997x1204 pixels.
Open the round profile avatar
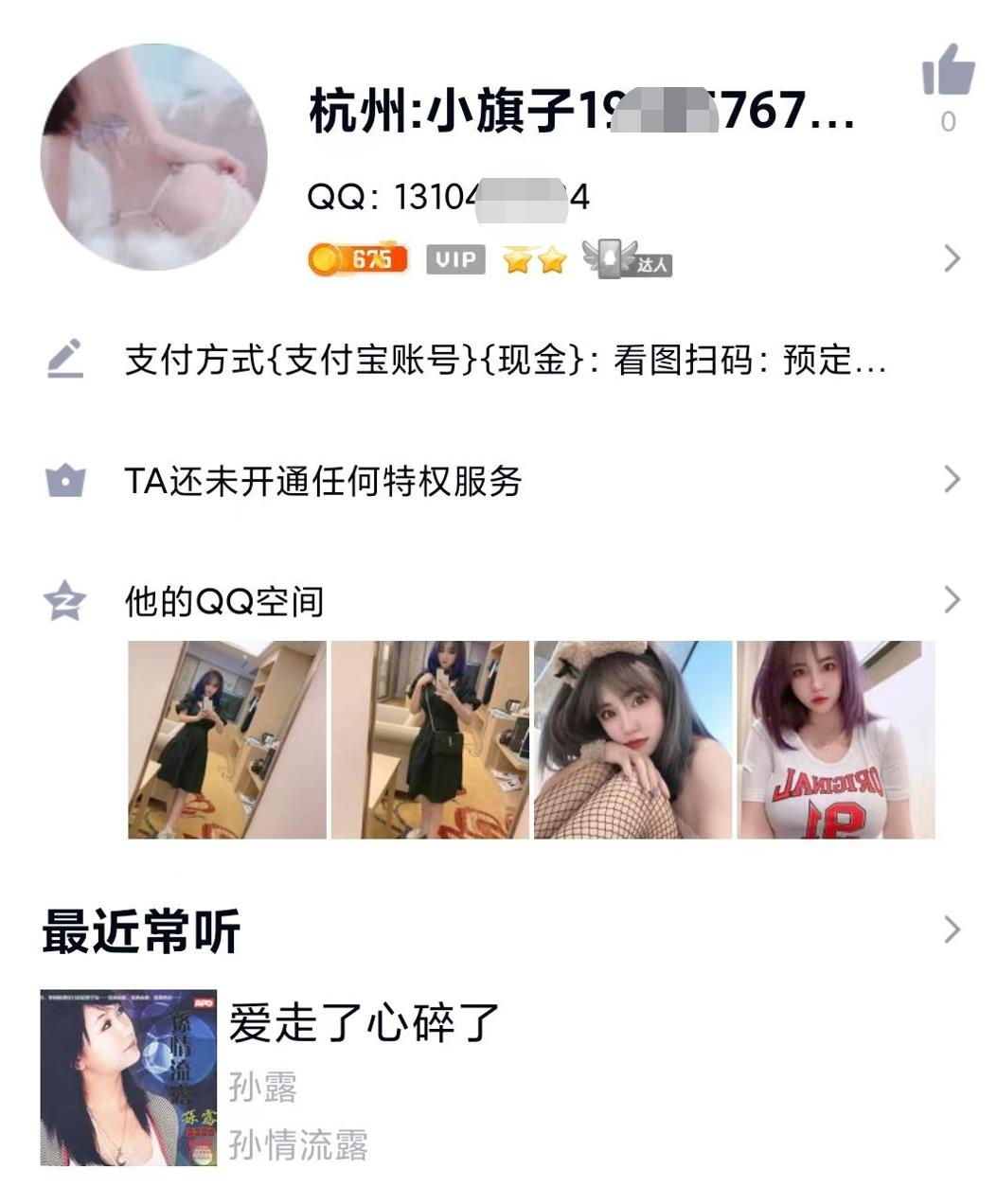pyautogui.click(x=154, y=156)
